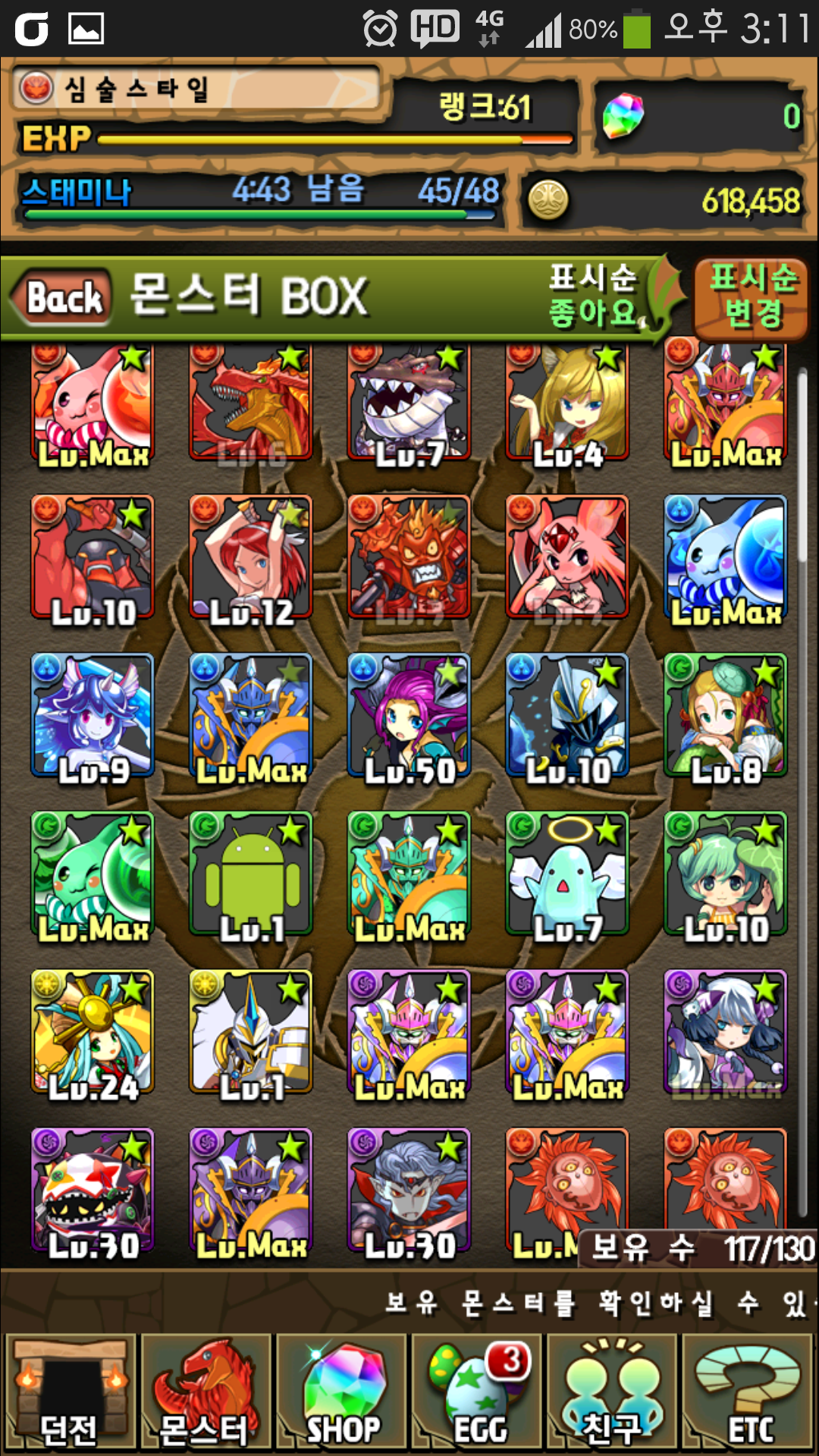Choose the Lv.12 red-haired fire girl monster
This screenshot has width=819, height=1456.
pos(252,557)
